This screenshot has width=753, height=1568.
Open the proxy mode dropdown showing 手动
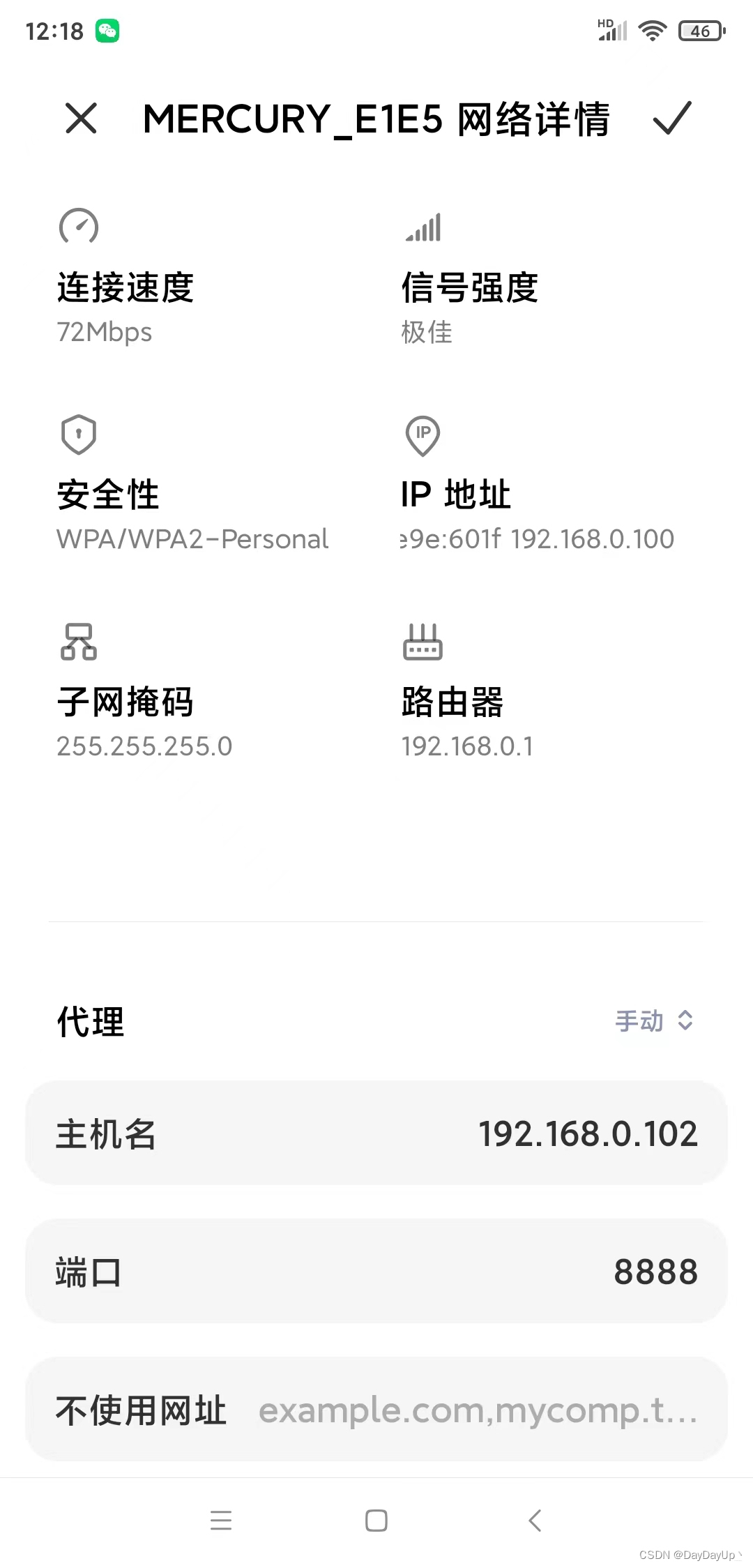tap(653, 1021)
